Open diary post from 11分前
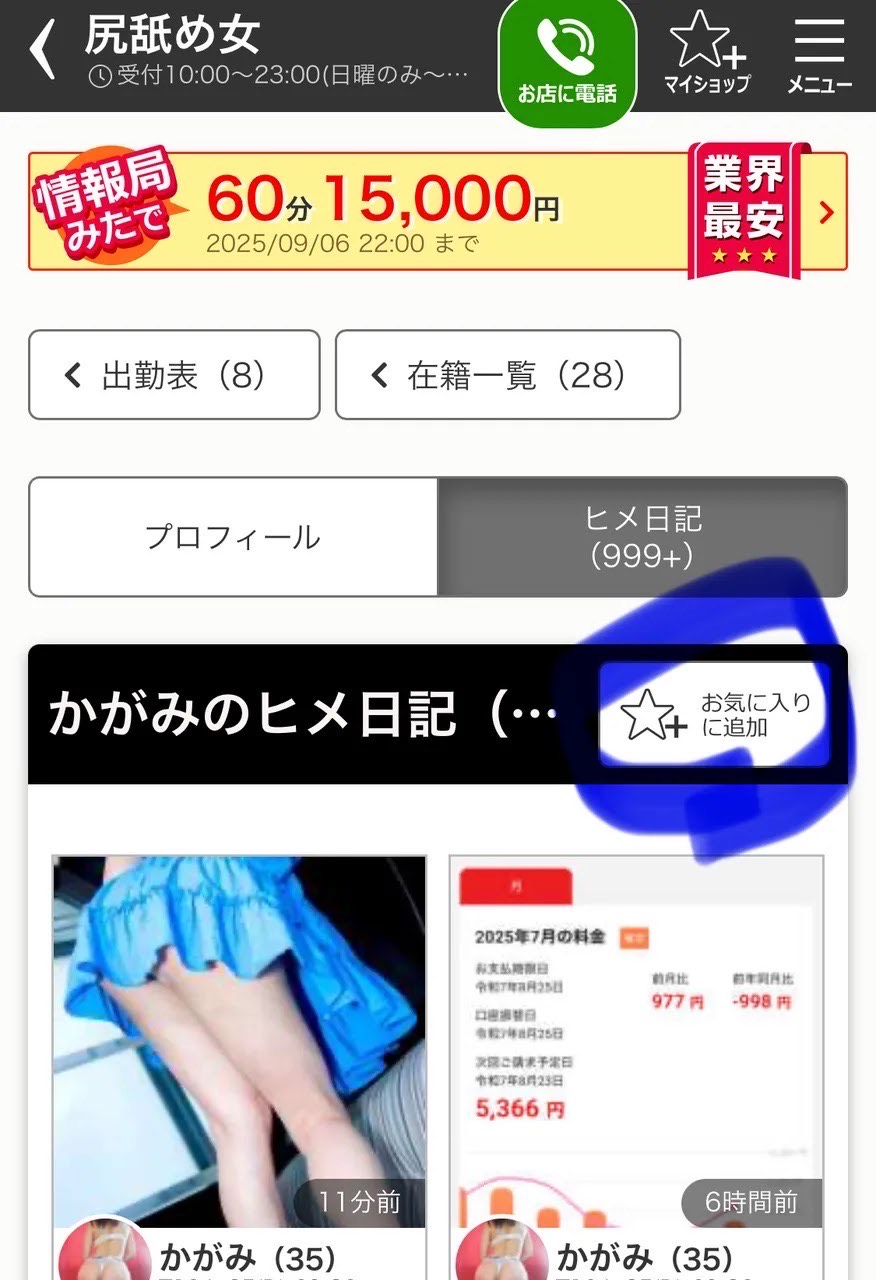876x1280 pixels. point(239,1040)
